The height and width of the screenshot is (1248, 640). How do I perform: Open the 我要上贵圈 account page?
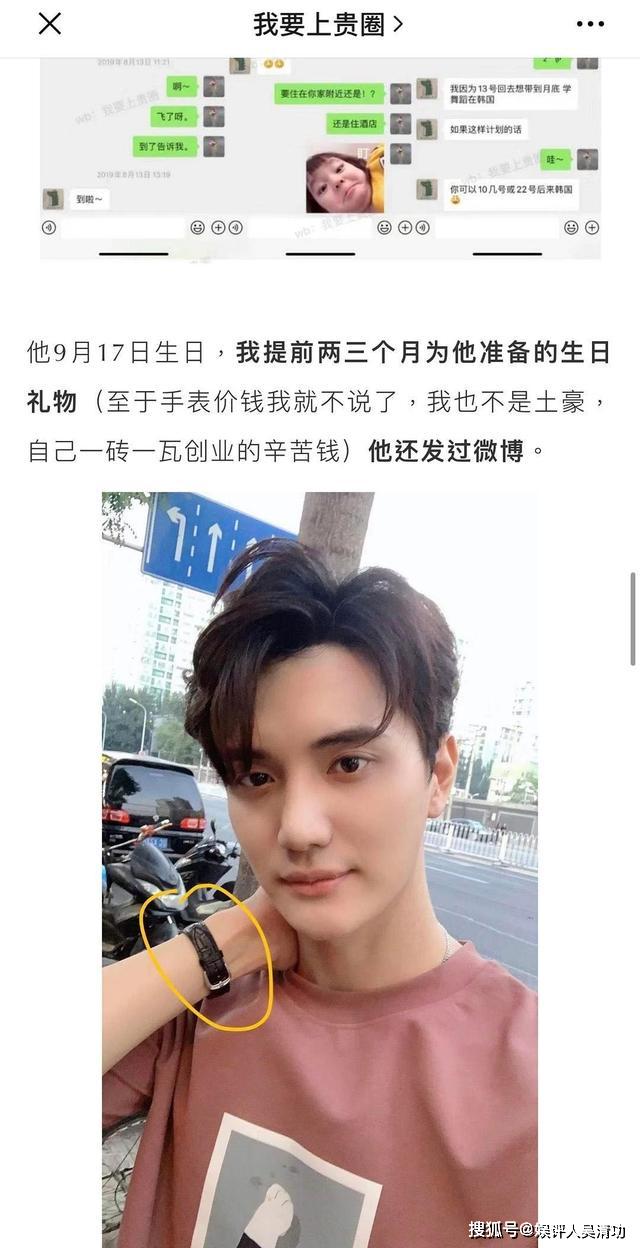point(327,26)
